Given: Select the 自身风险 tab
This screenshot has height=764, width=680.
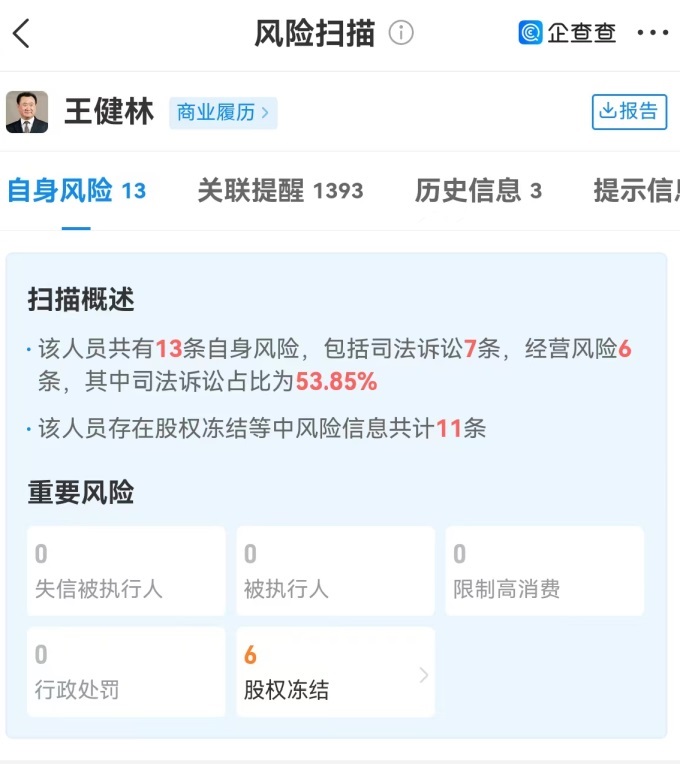Looking at the screenshot, I should click(76, 191).
